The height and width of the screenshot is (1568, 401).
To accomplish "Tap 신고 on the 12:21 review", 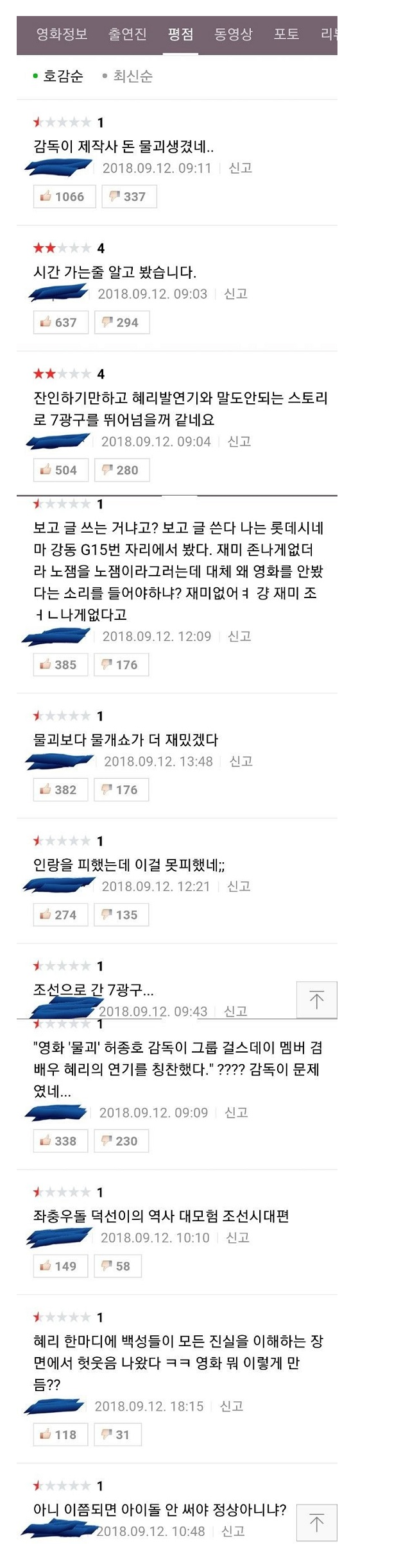I will [x=239, y=886].
